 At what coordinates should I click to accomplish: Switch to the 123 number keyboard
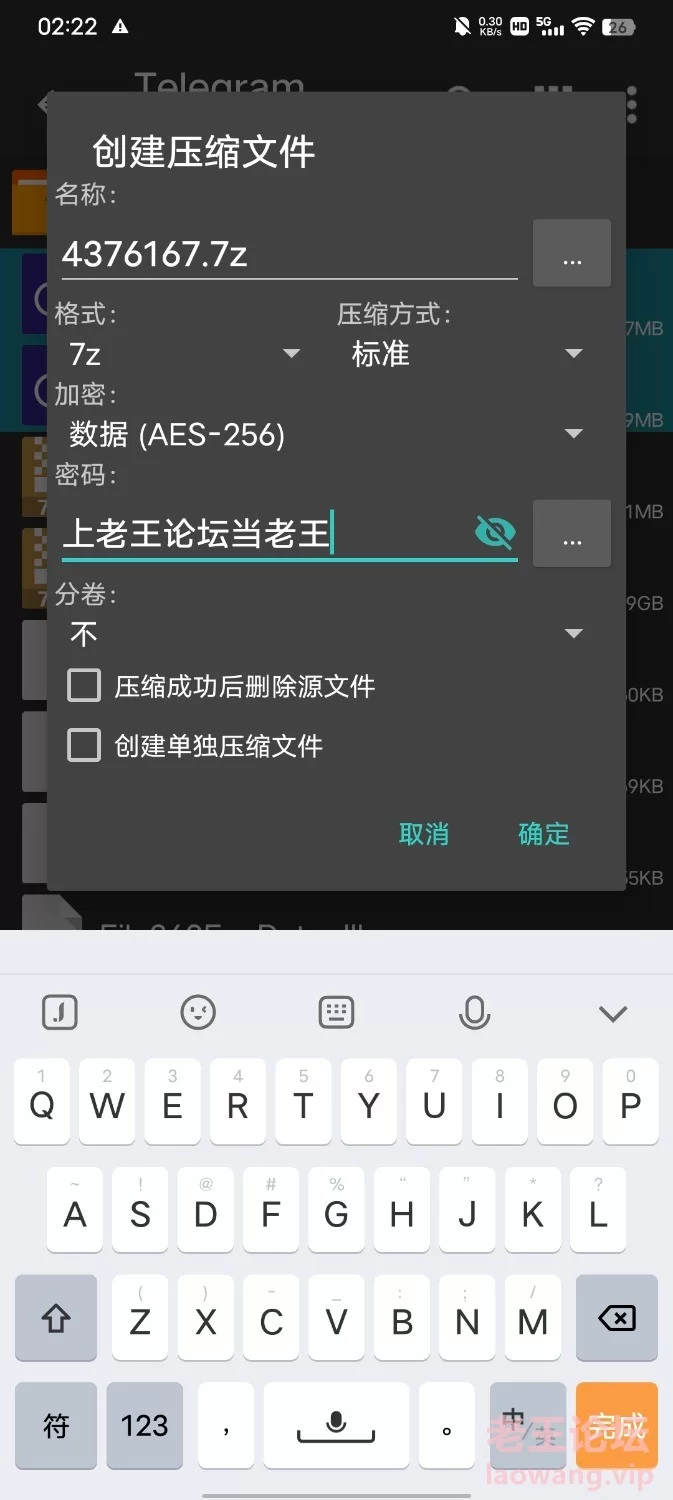144,1425
